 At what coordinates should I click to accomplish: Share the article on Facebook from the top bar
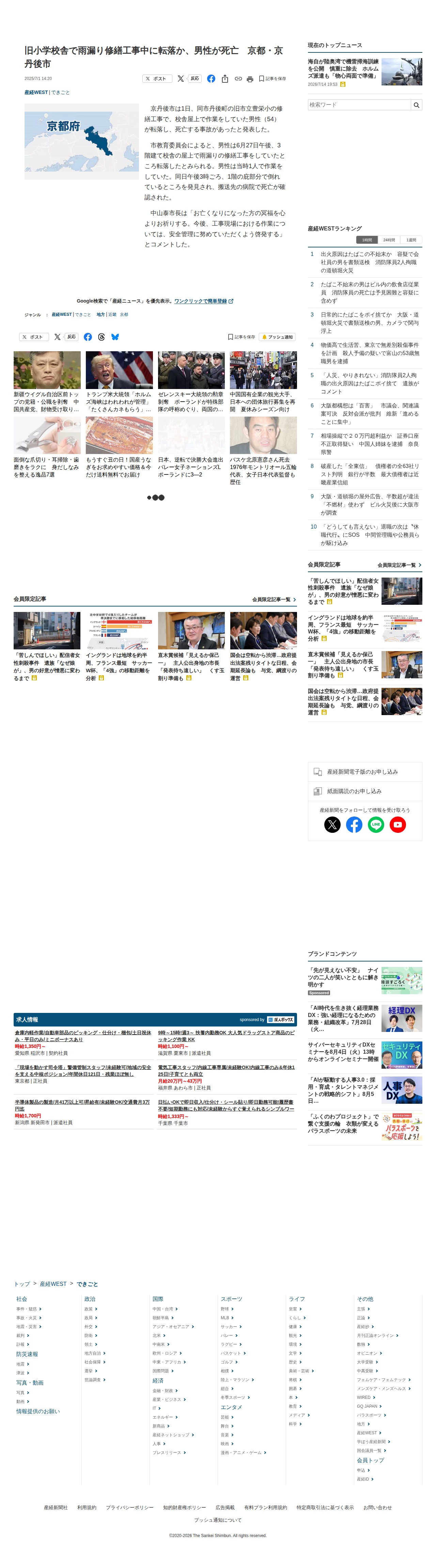[x=211, y=79]
